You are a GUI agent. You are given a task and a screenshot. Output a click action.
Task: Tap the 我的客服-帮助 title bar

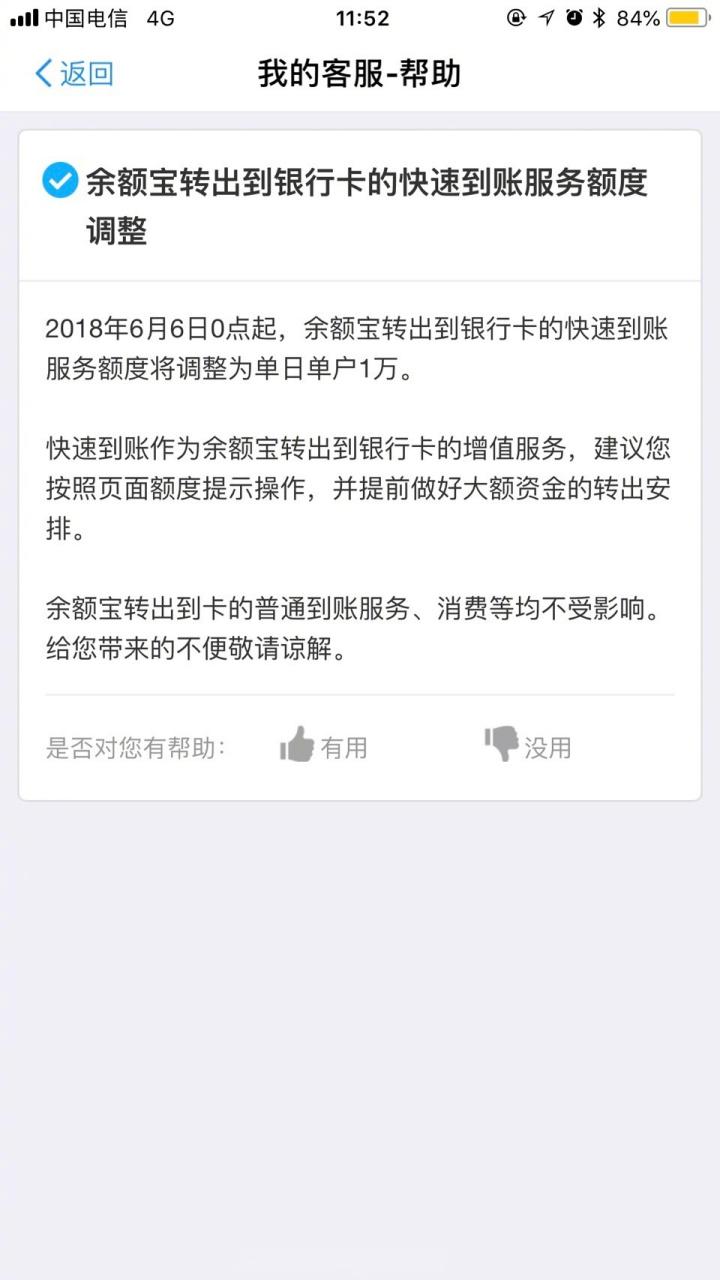tap(360, 74)
